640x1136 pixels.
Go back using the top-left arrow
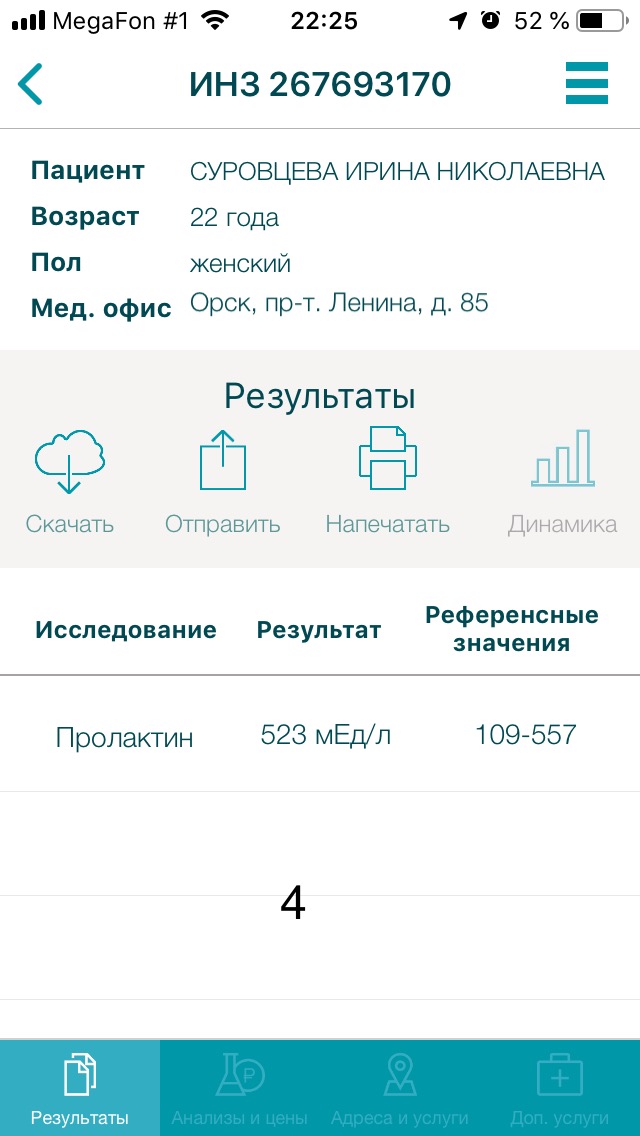pos(30,84)
